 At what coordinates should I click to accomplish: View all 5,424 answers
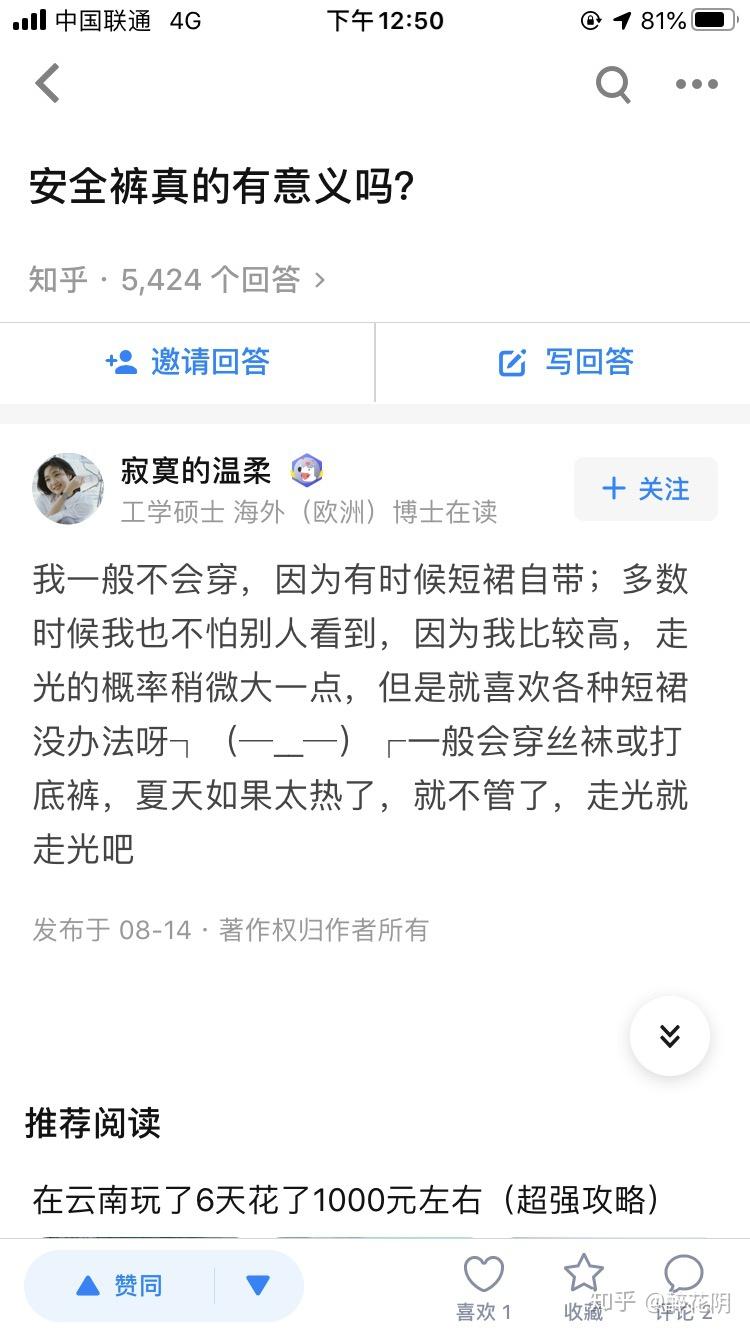pyautogui.click(x=177, y=280)
